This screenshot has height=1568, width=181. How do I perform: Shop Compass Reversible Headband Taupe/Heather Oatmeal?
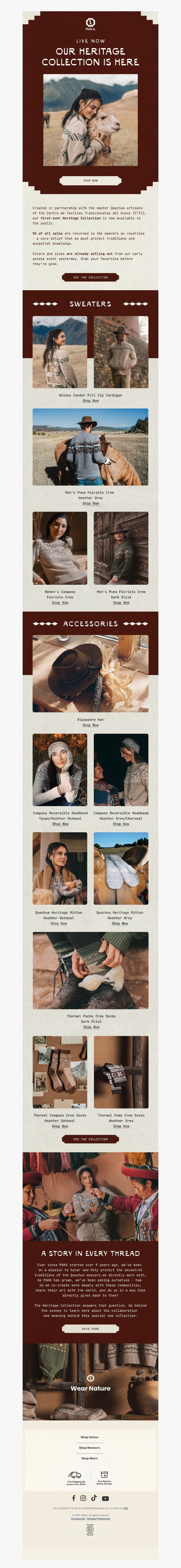point(60,824)
